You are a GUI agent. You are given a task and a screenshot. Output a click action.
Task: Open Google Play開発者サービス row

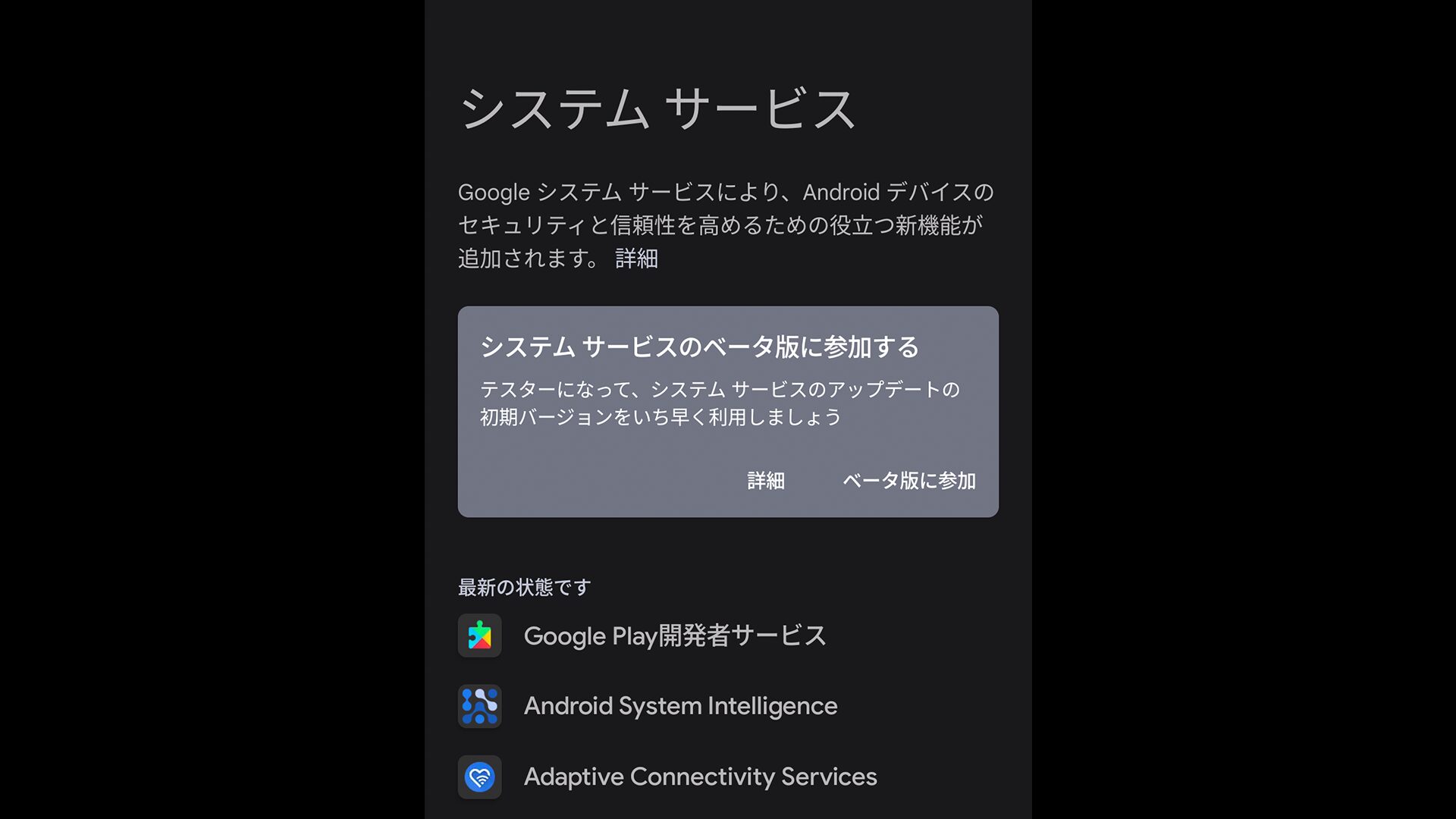click(674, 635)
